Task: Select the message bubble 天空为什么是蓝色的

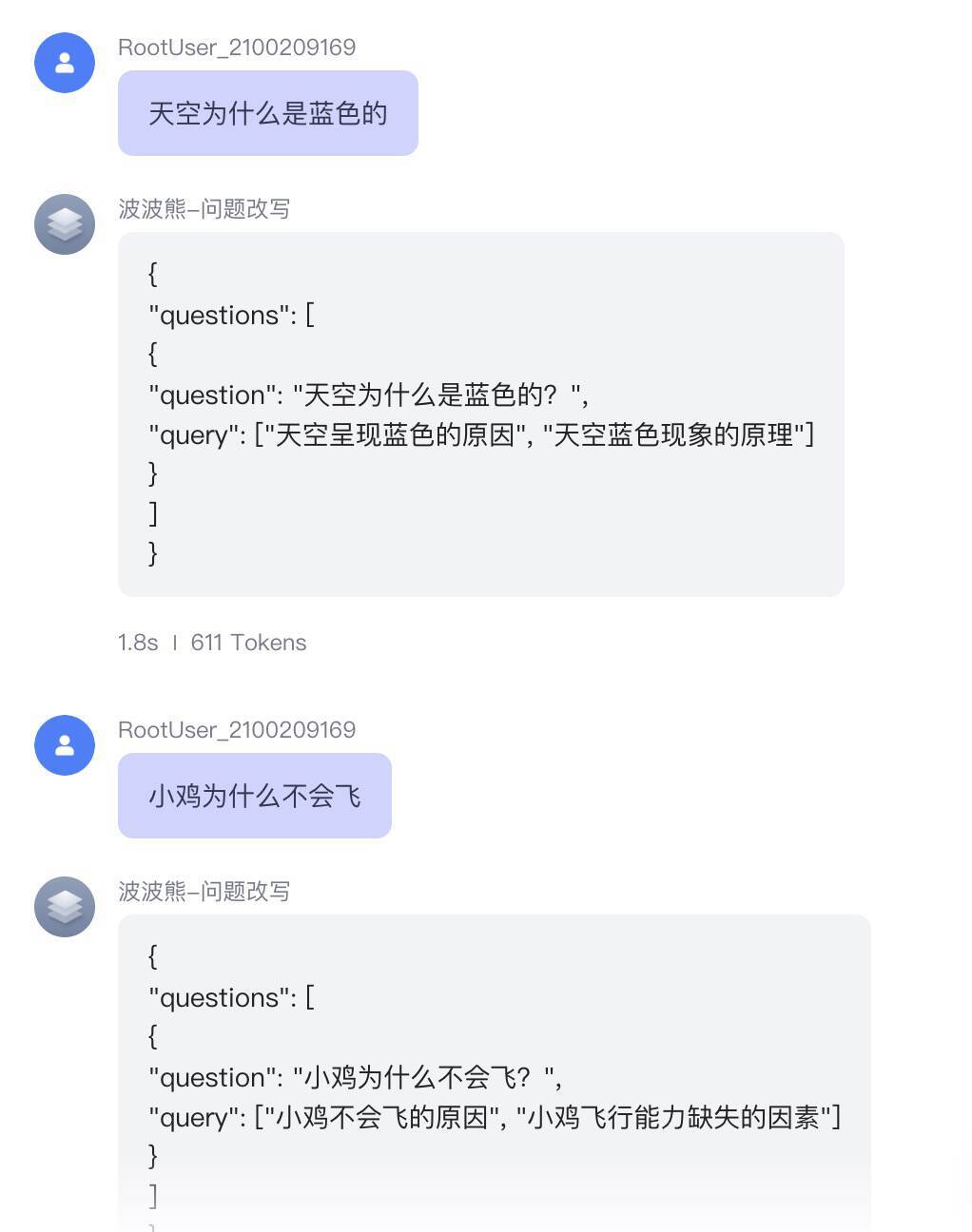Action: coord(267,113)
